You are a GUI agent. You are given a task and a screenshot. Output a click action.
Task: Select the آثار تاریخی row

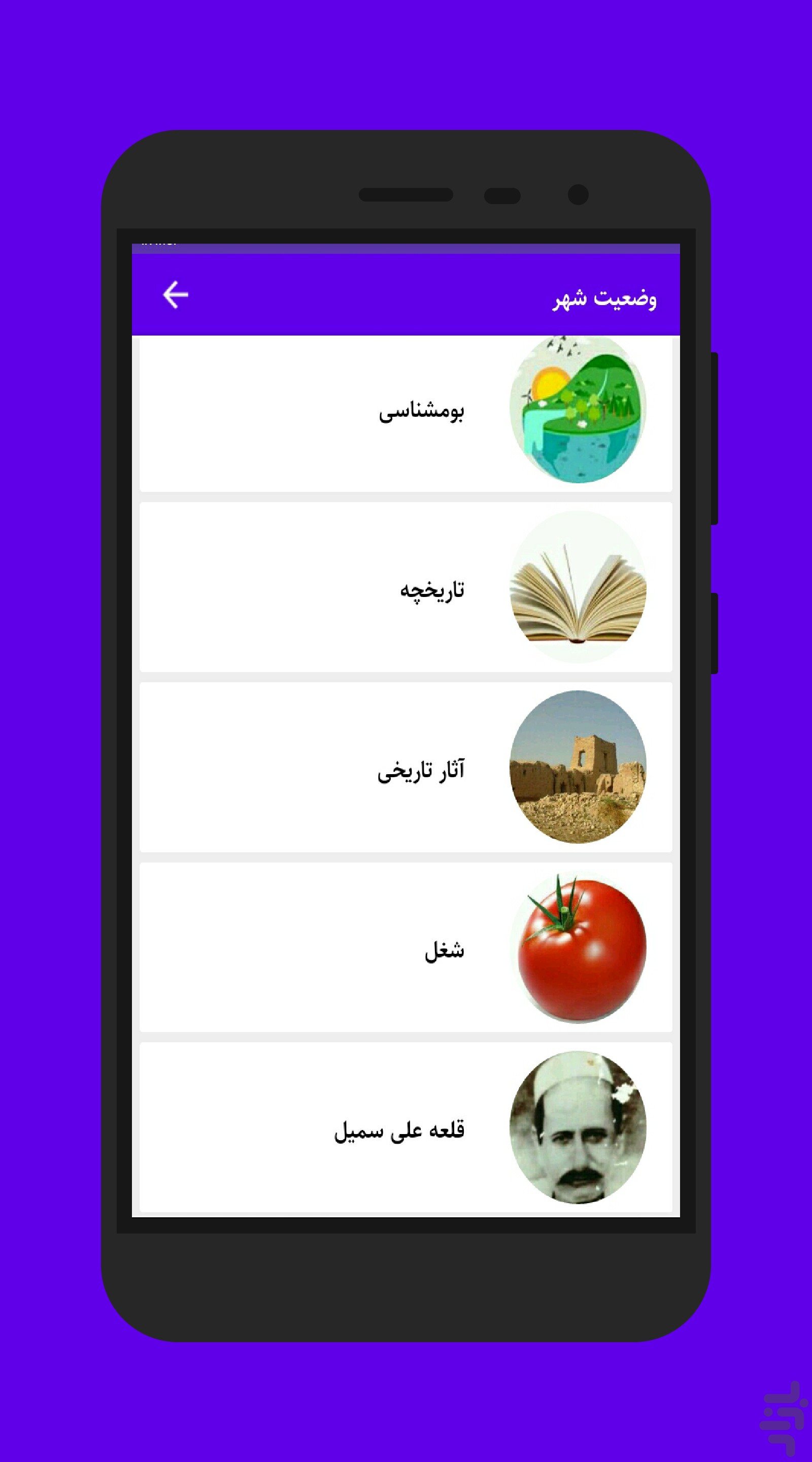point(405,768)
